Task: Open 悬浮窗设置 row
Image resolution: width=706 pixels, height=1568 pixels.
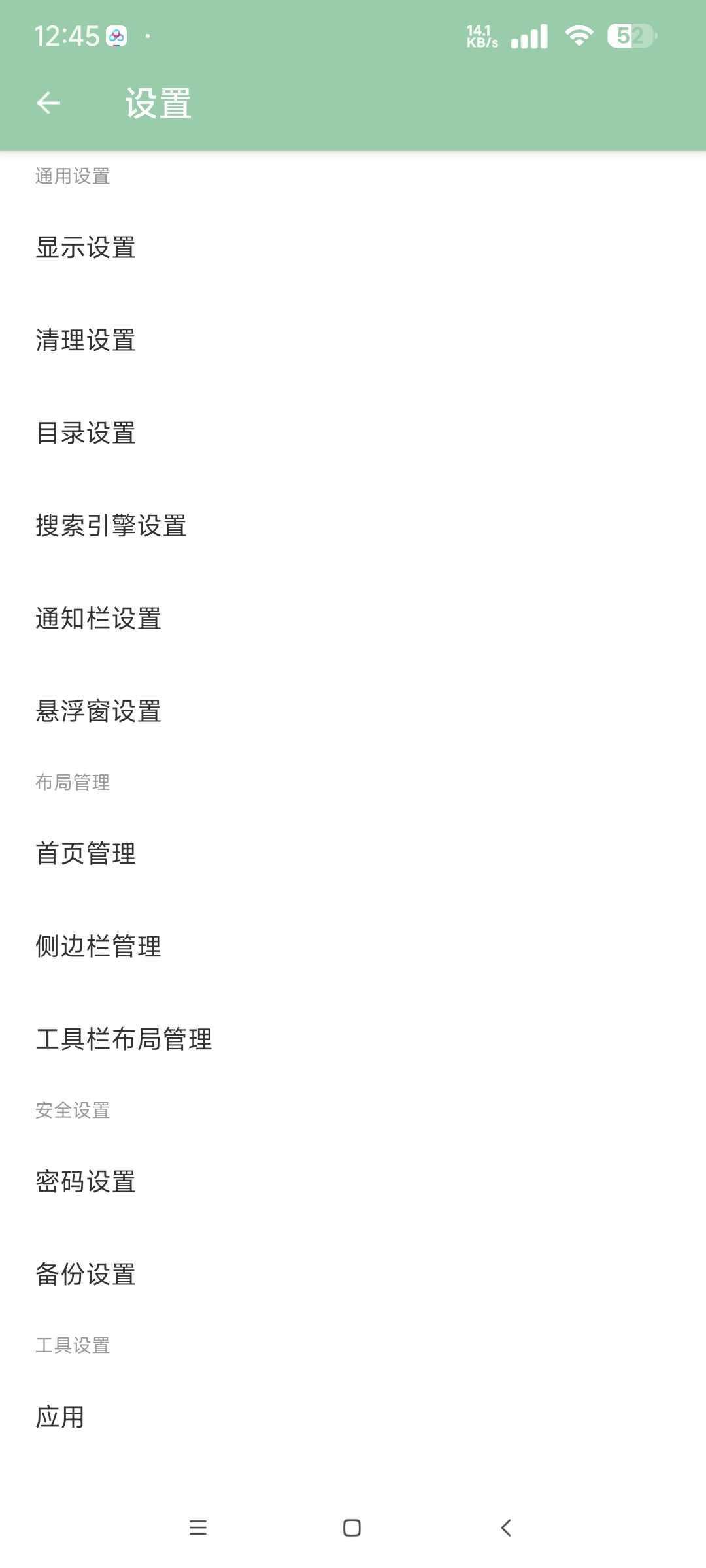Action: (x=98, y=711)
